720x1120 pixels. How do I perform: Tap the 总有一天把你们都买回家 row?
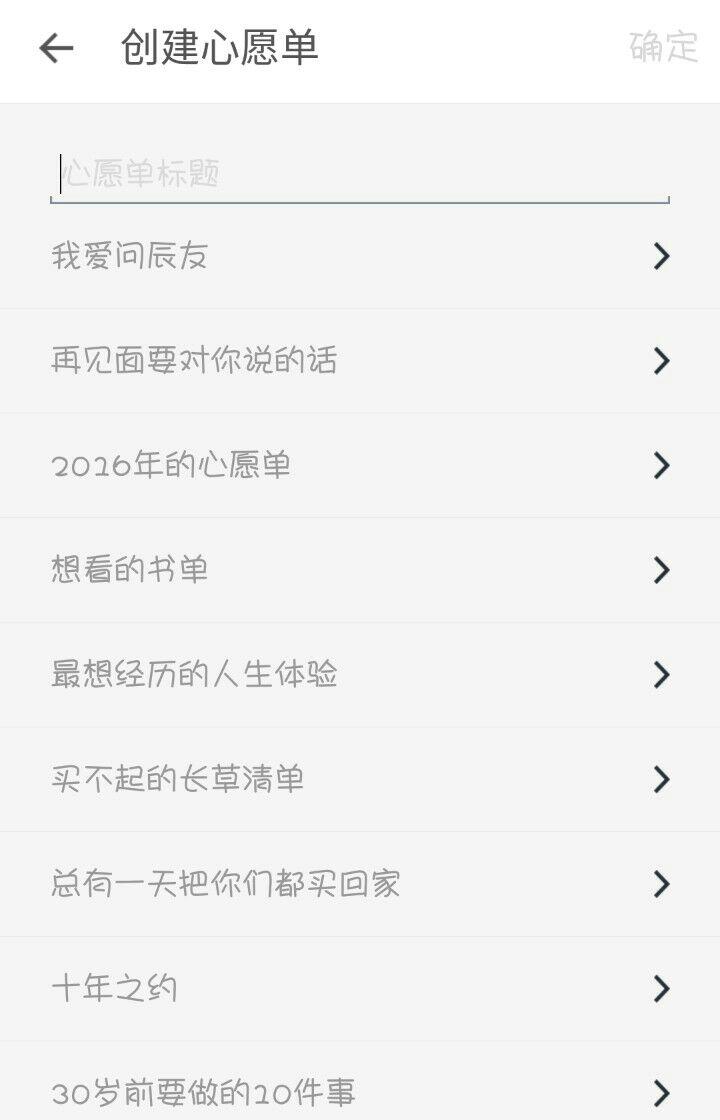click(360, 884)
